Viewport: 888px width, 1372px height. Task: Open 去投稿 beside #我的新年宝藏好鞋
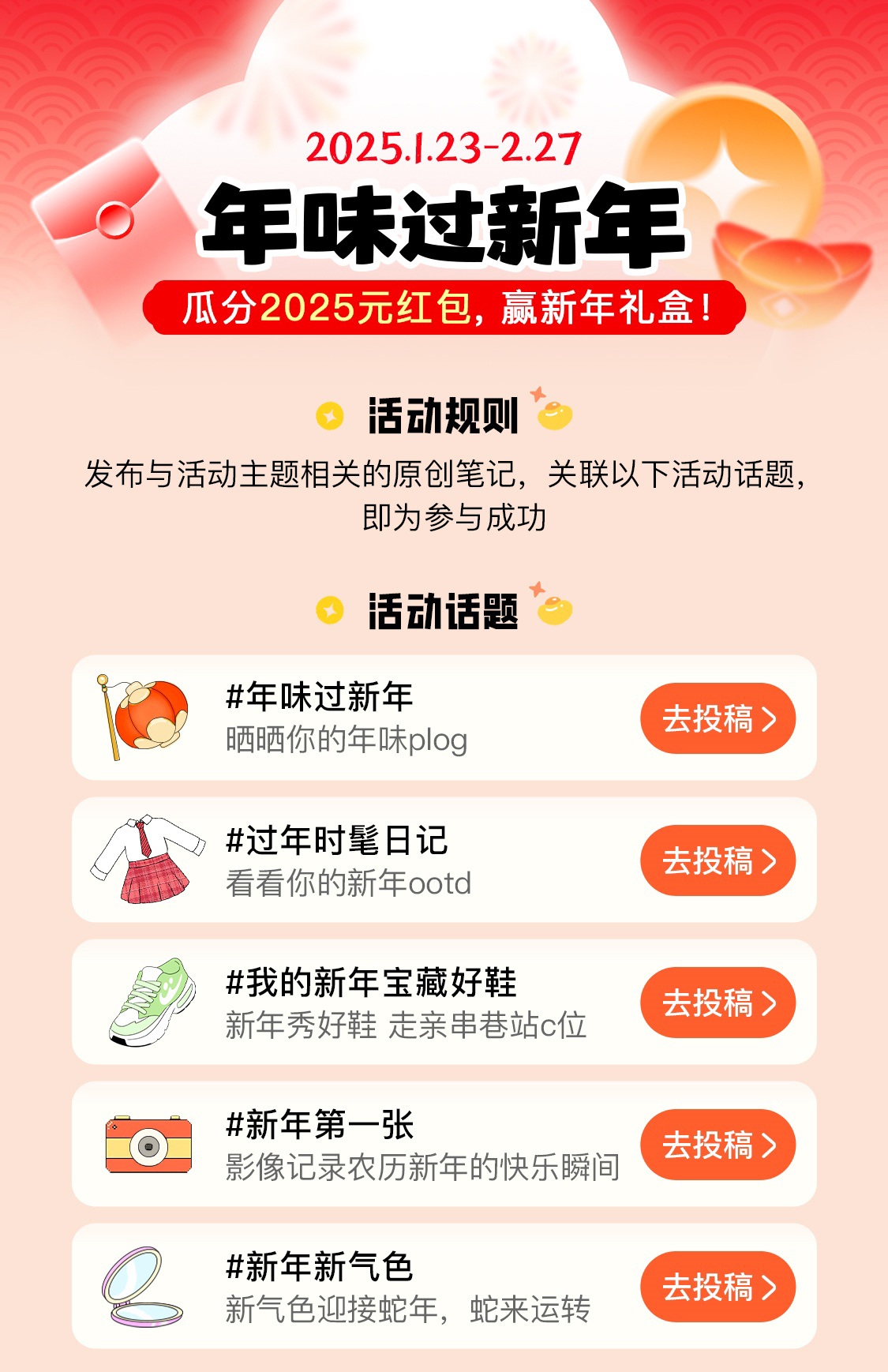tap(718, 1003)
